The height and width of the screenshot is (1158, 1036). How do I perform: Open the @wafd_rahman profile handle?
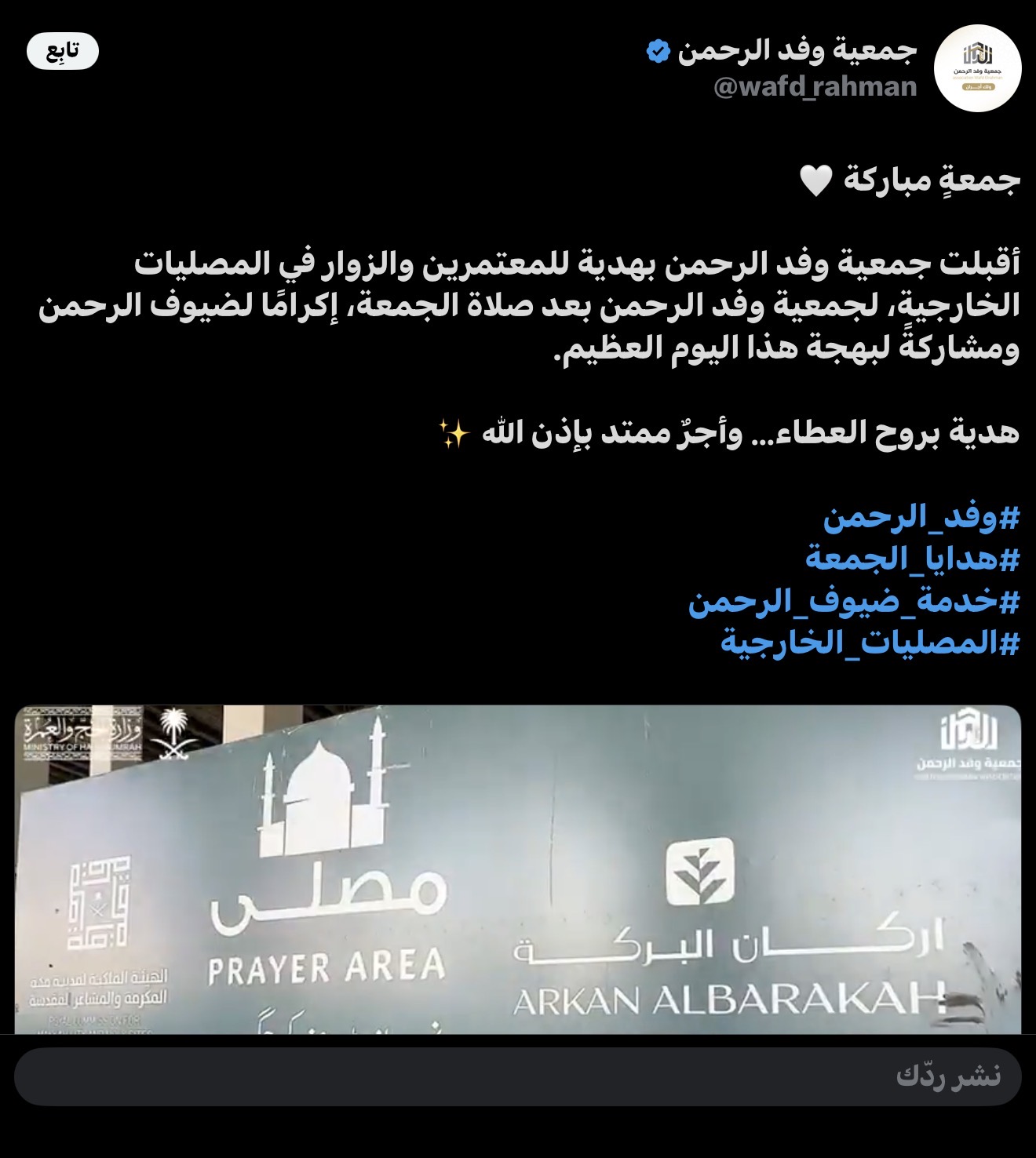click(815, 86)
